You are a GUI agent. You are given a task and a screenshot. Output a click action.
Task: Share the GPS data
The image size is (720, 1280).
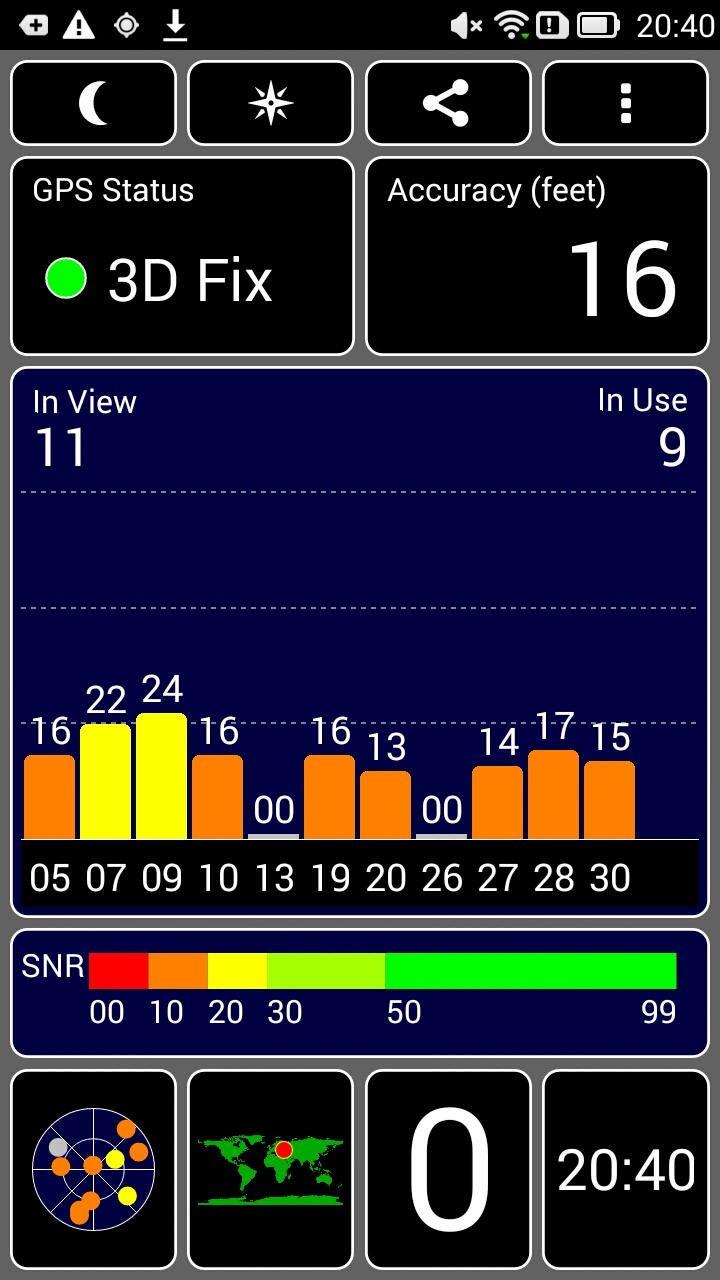[448, 103]
